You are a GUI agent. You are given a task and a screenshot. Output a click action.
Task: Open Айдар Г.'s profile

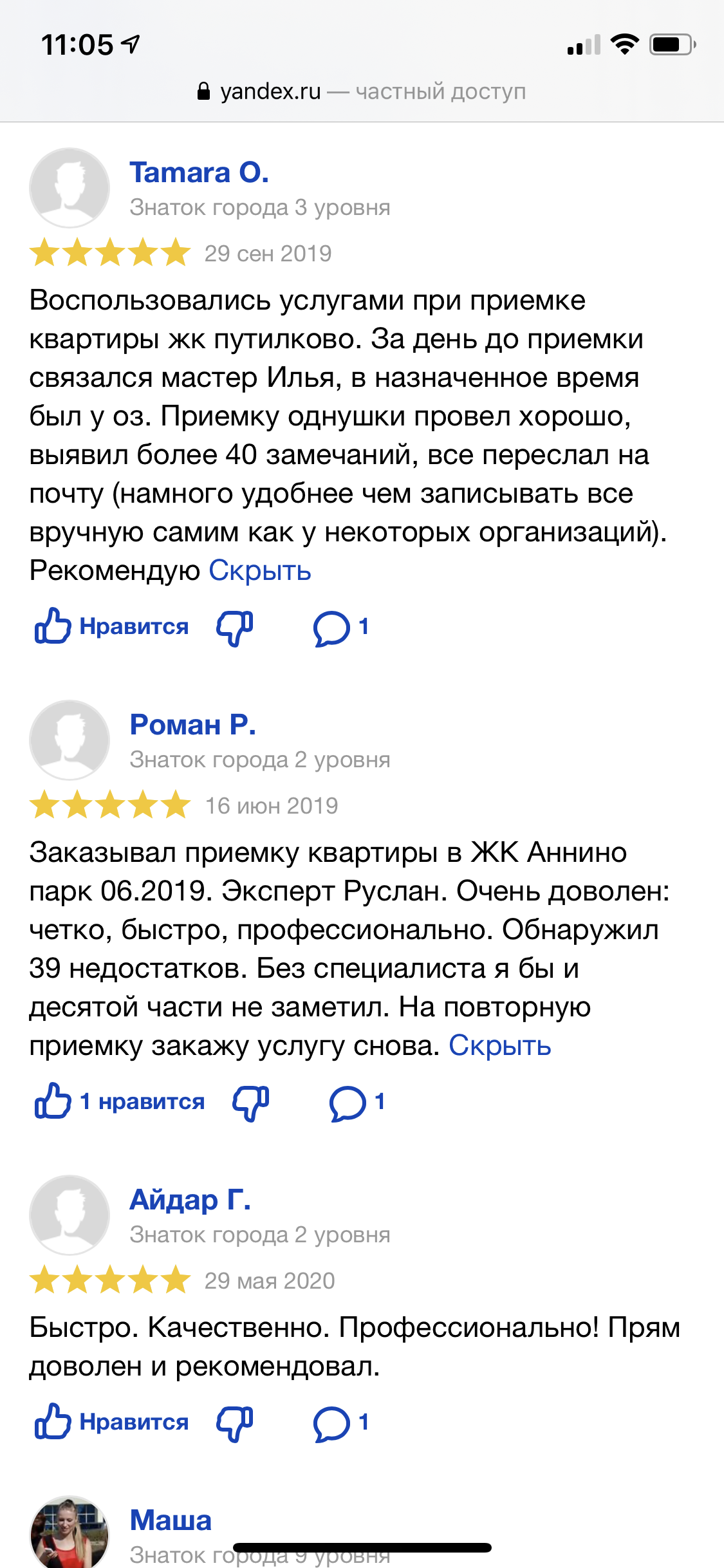click(190, 1200)
